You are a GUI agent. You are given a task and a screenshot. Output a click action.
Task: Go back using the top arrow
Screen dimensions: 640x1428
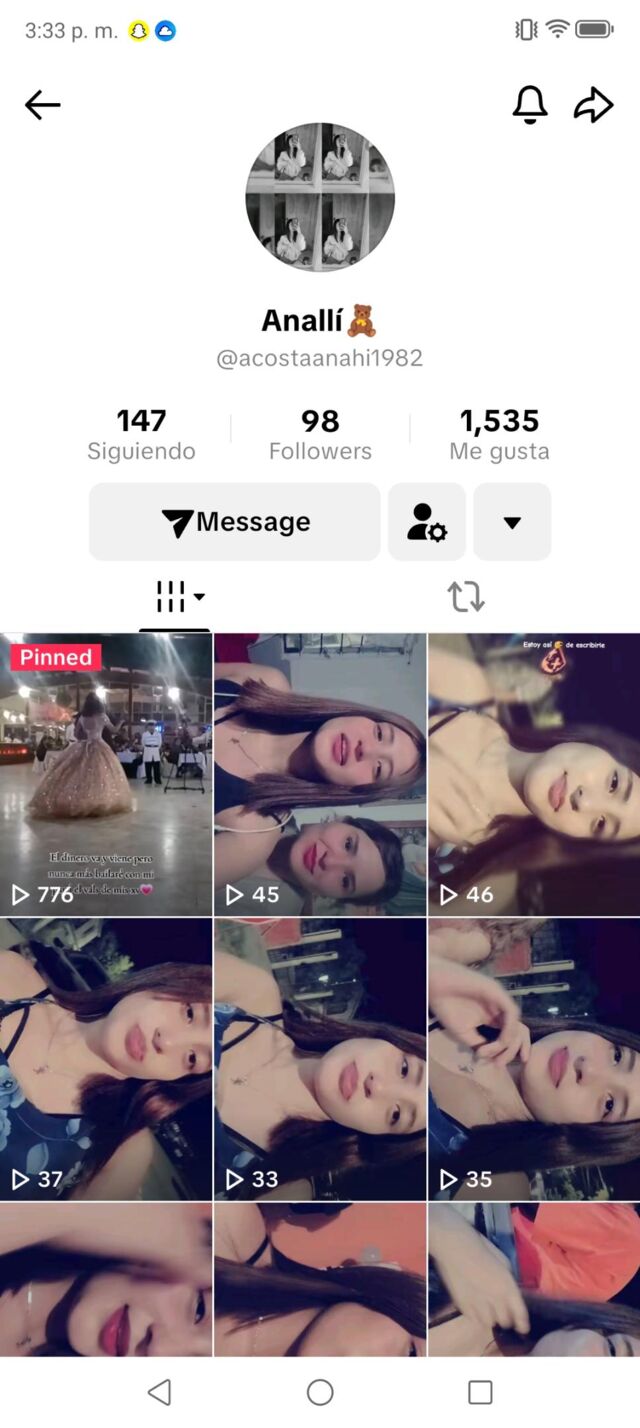[43, 105]
